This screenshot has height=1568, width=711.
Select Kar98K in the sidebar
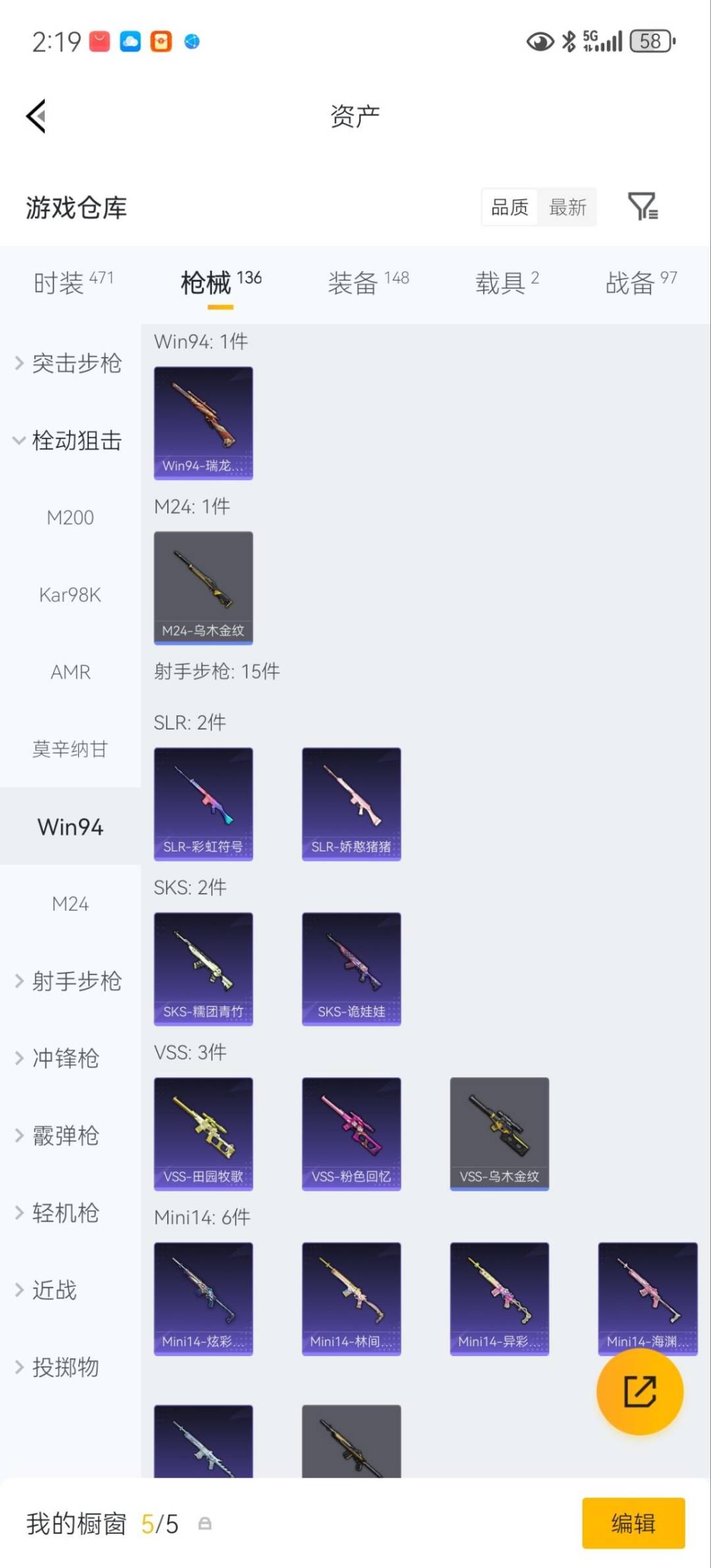pyautogui.click(x=70, y=595)
